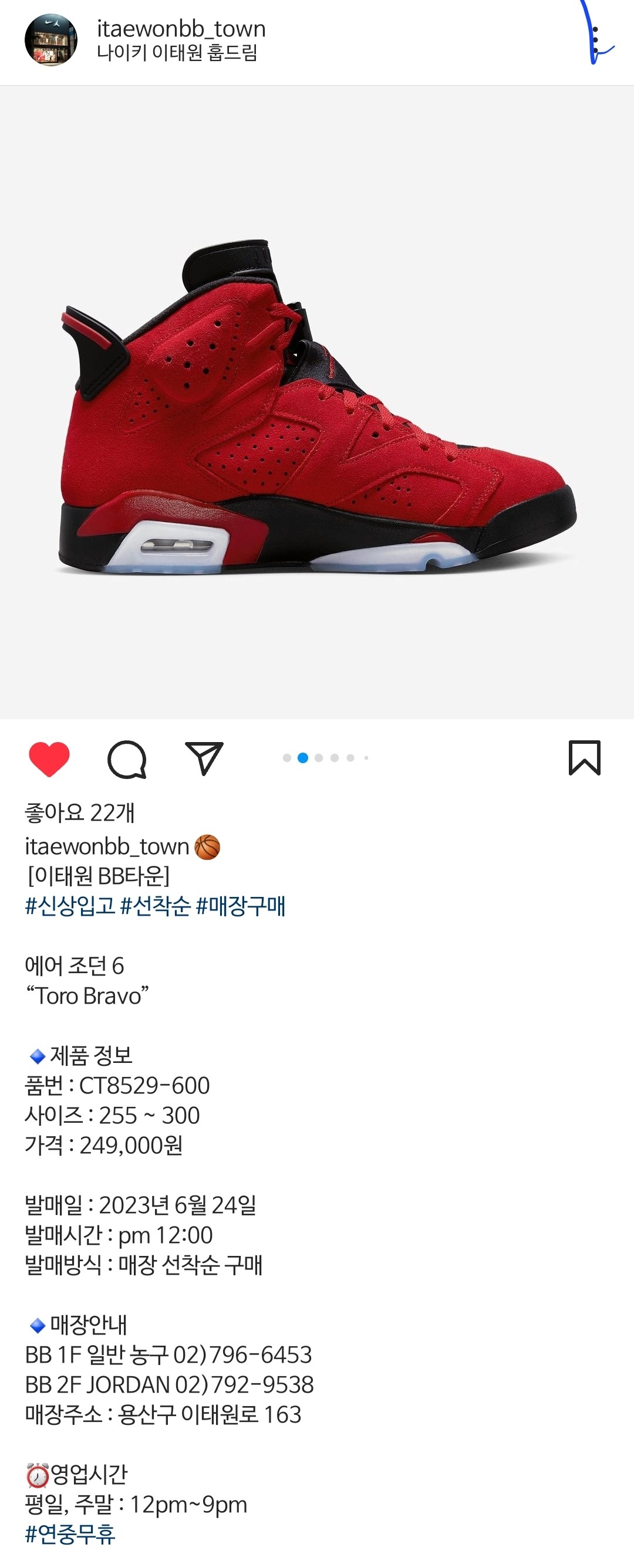Viewport: 634px width, 1568px height.
Task: Open itaewonbb_town username in the header
Action: pos(181,29)
